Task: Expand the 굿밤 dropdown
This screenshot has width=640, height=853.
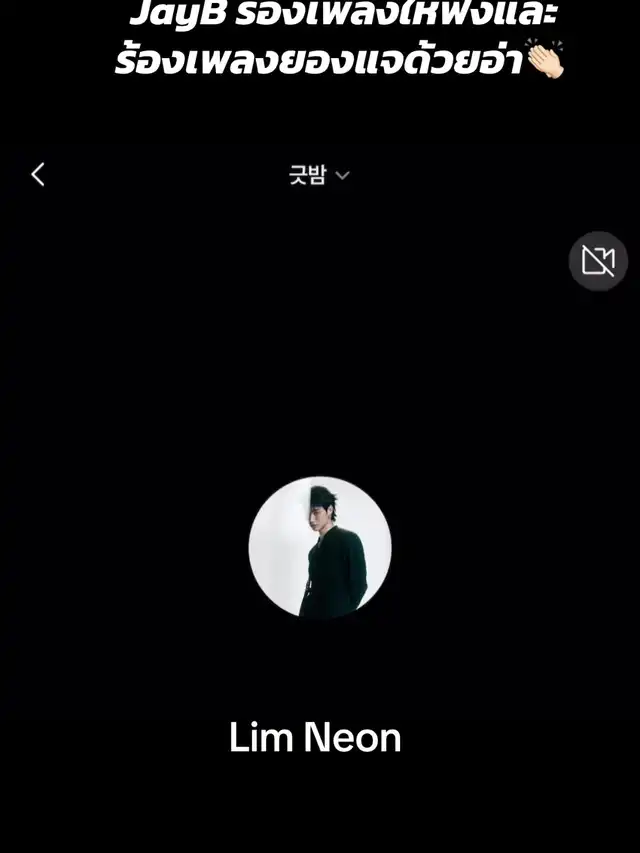Action: [x=319, y=176]
